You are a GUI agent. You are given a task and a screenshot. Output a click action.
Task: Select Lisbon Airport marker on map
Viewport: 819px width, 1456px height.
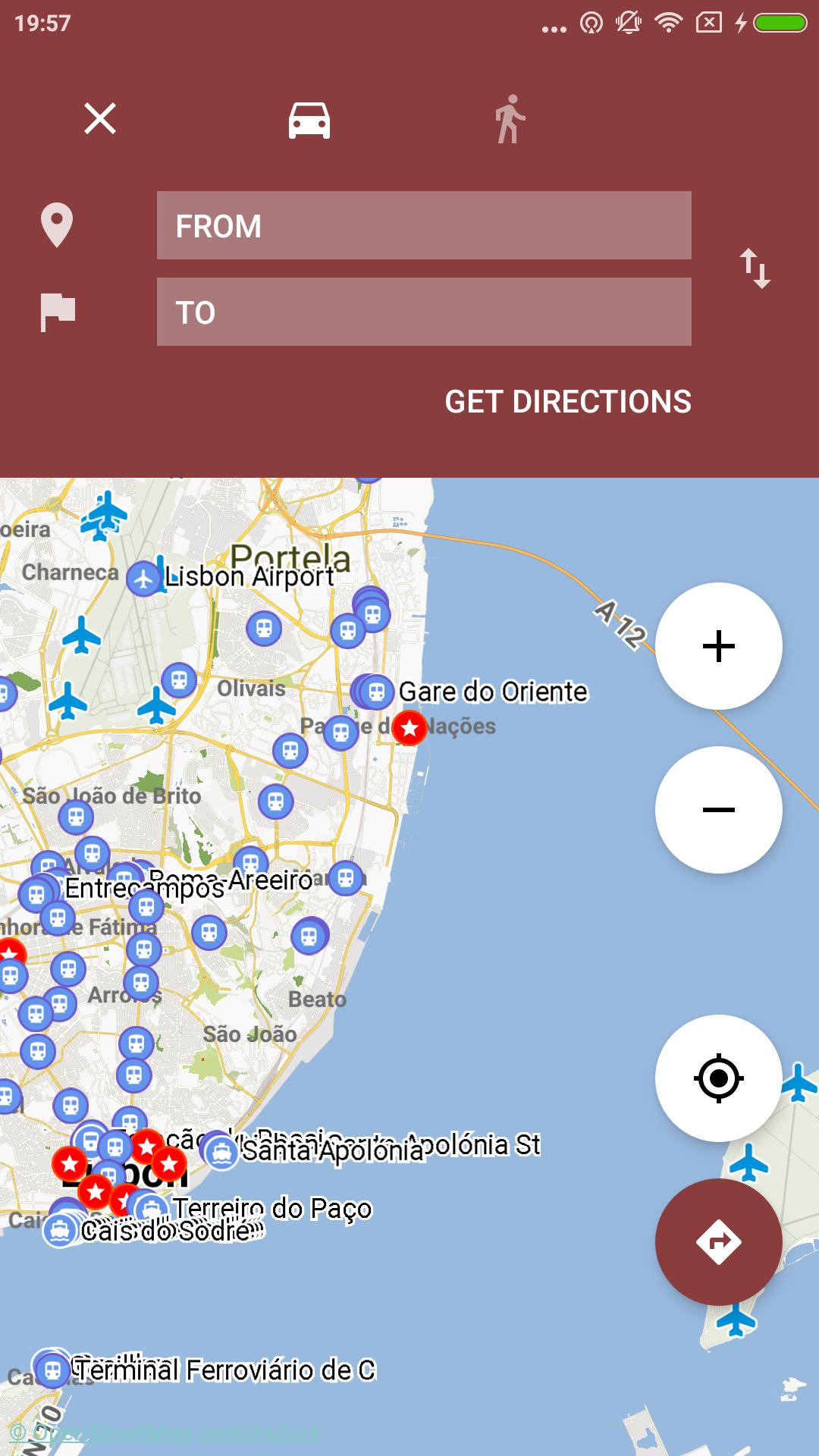coord(143,579)
